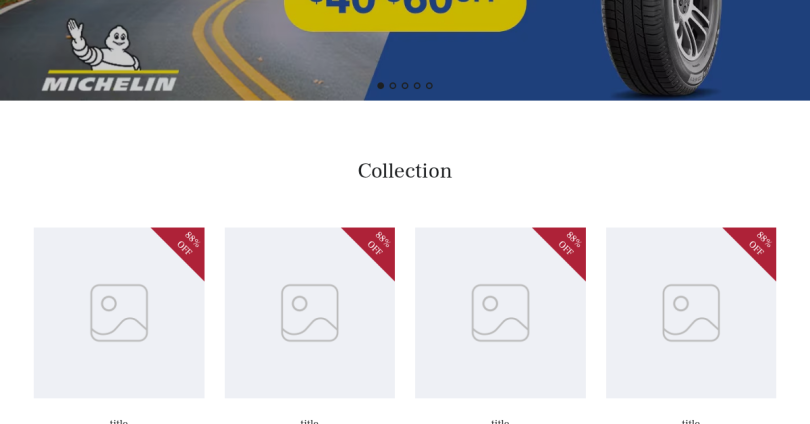The height and width of the screenshot is (424, 810).
Task: Open the second collection product card
Action: [310, 313]
